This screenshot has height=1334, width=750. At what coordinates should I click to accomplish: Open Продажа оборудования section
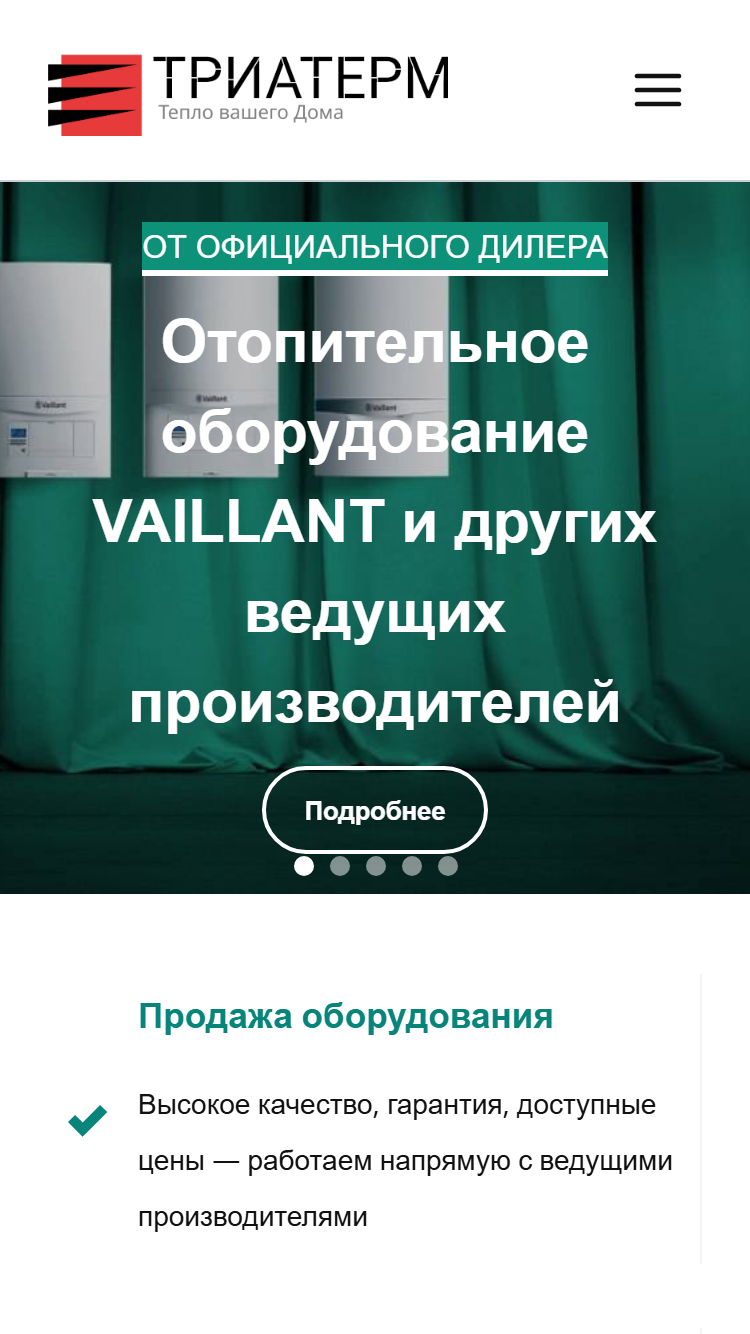(x=345, y=1016)
